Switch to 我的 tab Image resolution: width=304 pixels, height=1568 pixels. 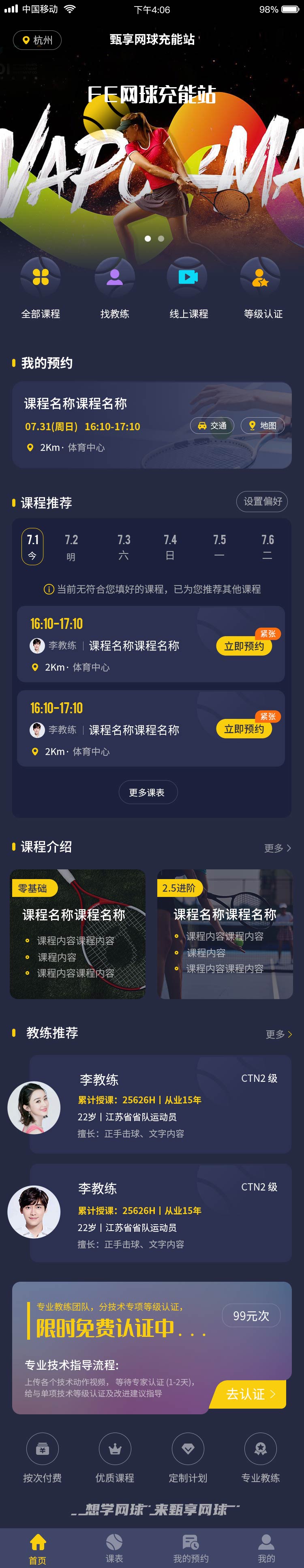(266, 1549)
